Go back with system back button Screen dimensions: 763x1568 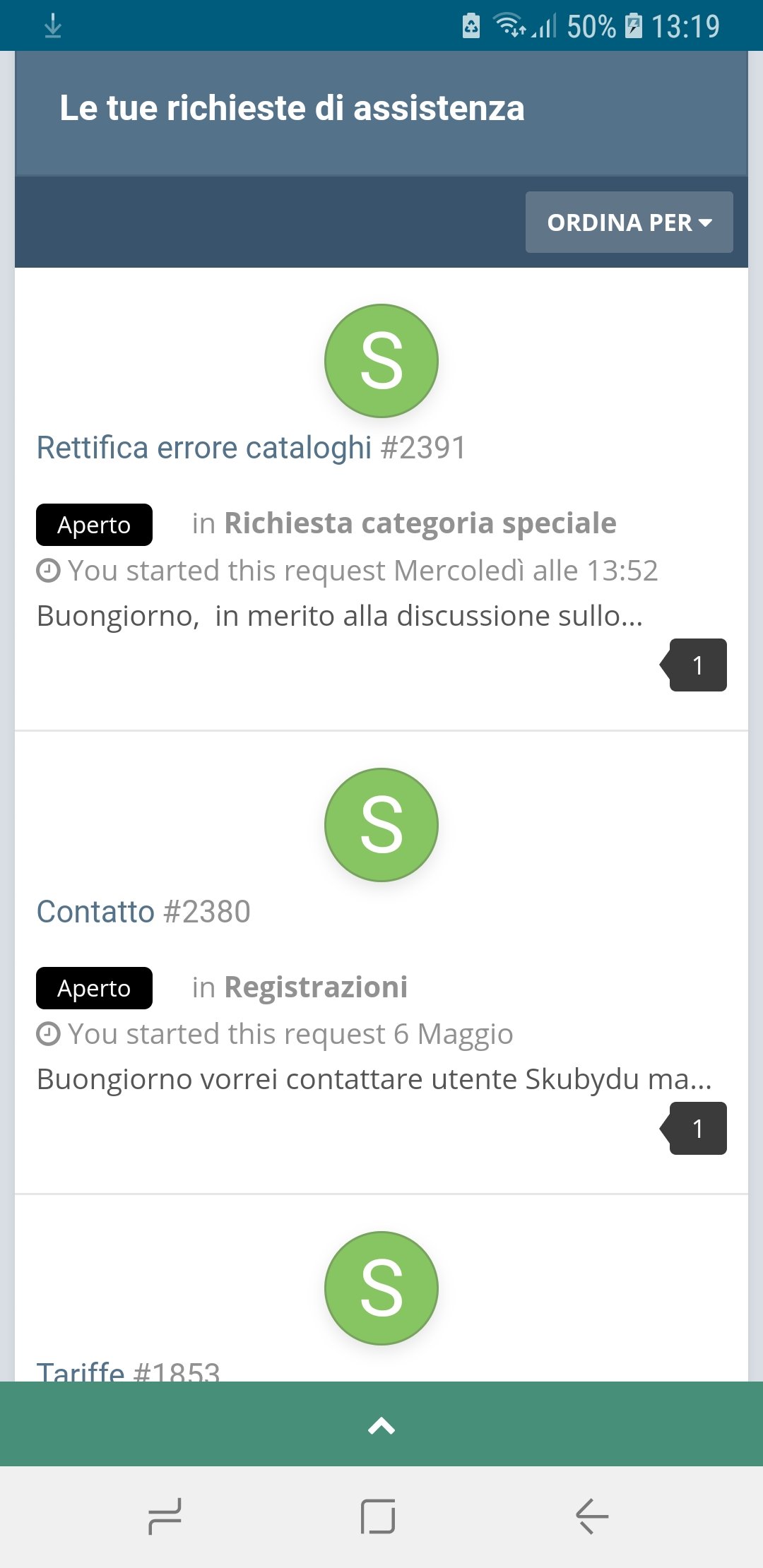(x=591, y=1516)
